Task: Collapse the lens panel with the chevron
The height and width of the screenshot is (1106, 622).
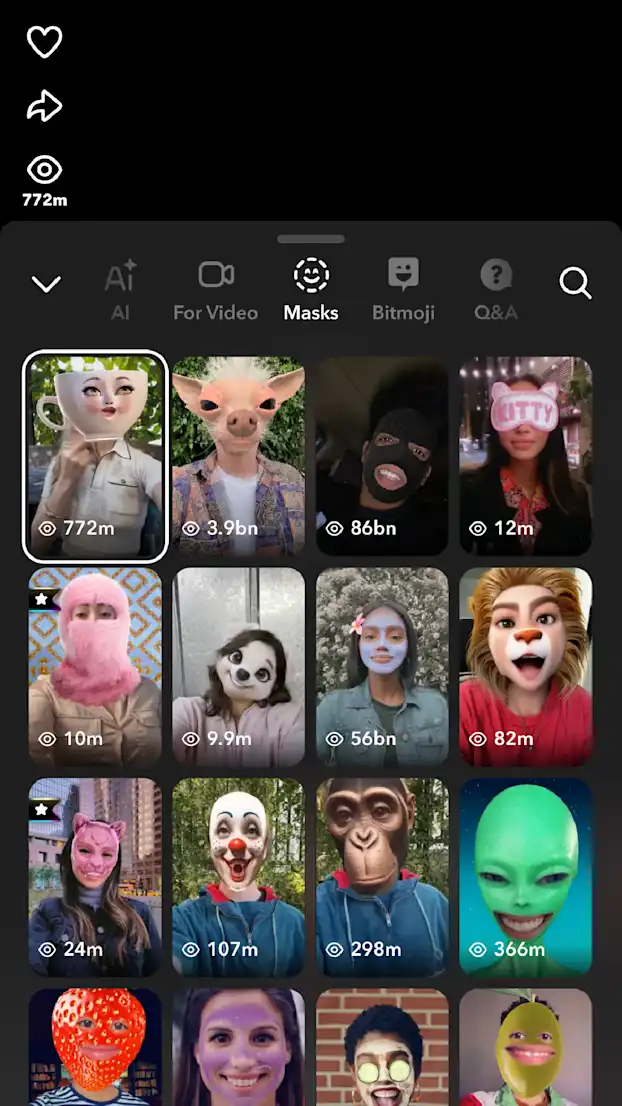Action: tap(47, 284)
